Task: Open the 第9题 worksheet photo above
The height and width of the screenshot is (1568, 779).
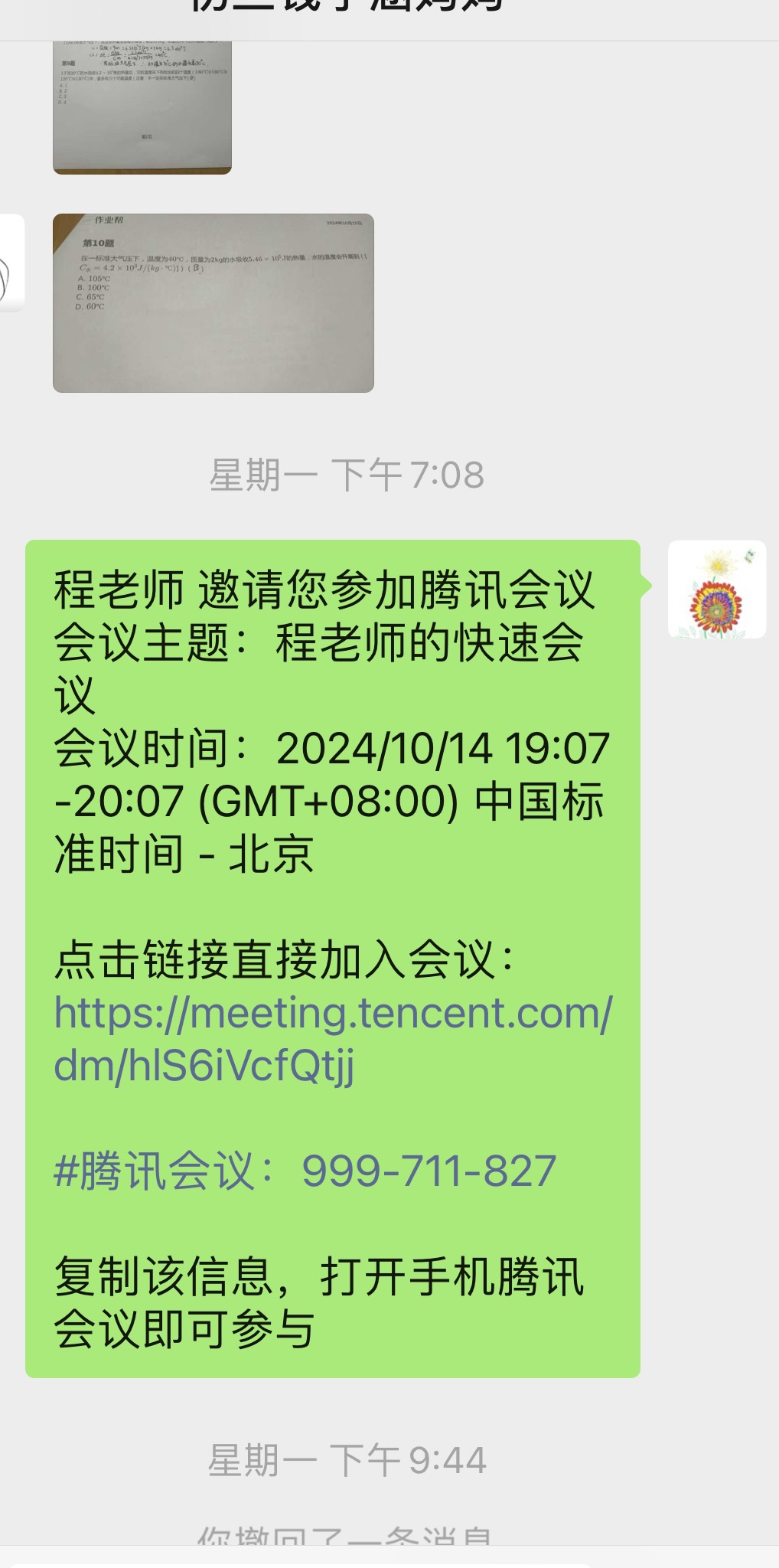Action: (142, 107)
